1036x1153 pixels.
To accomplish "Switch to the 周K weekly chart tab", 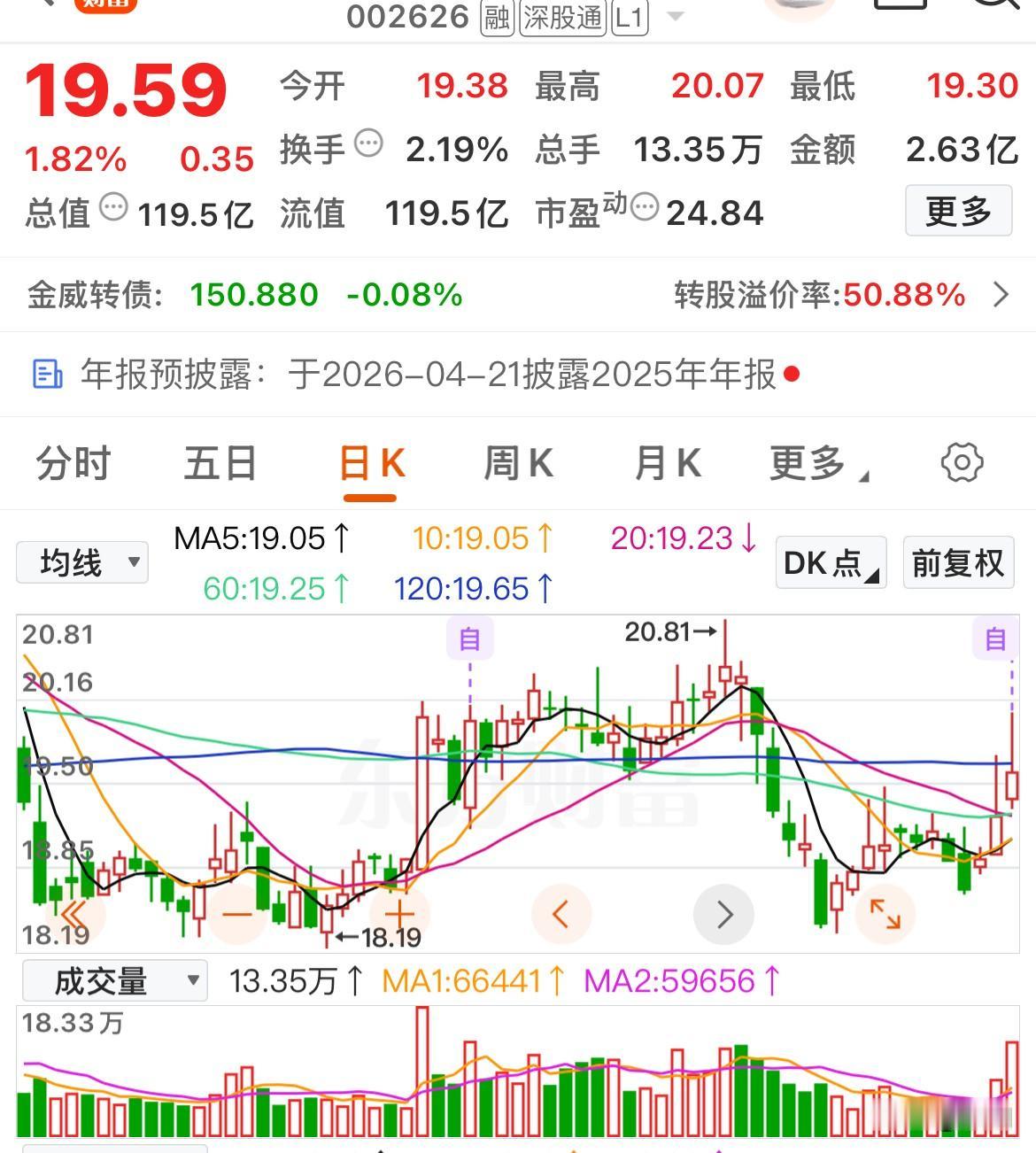I will (x=518, y=461).
